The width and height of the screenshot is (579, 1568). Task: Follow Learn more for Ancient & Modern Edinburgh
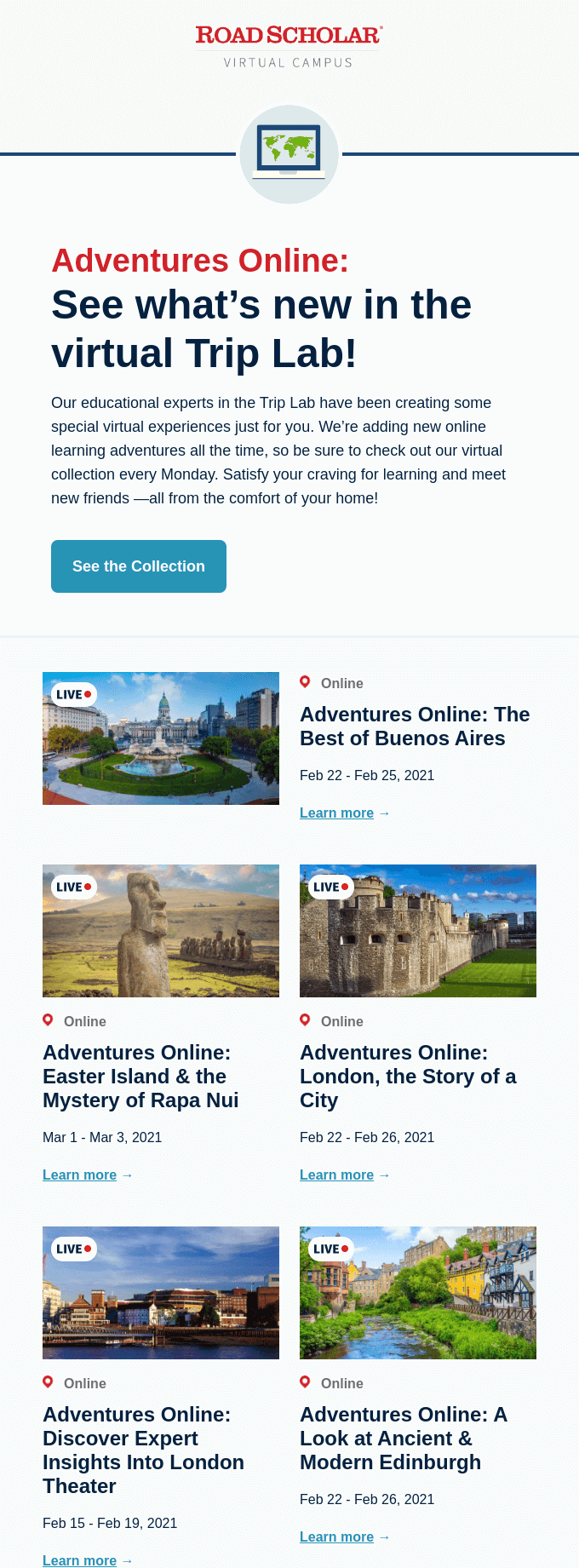(337, 1536)
